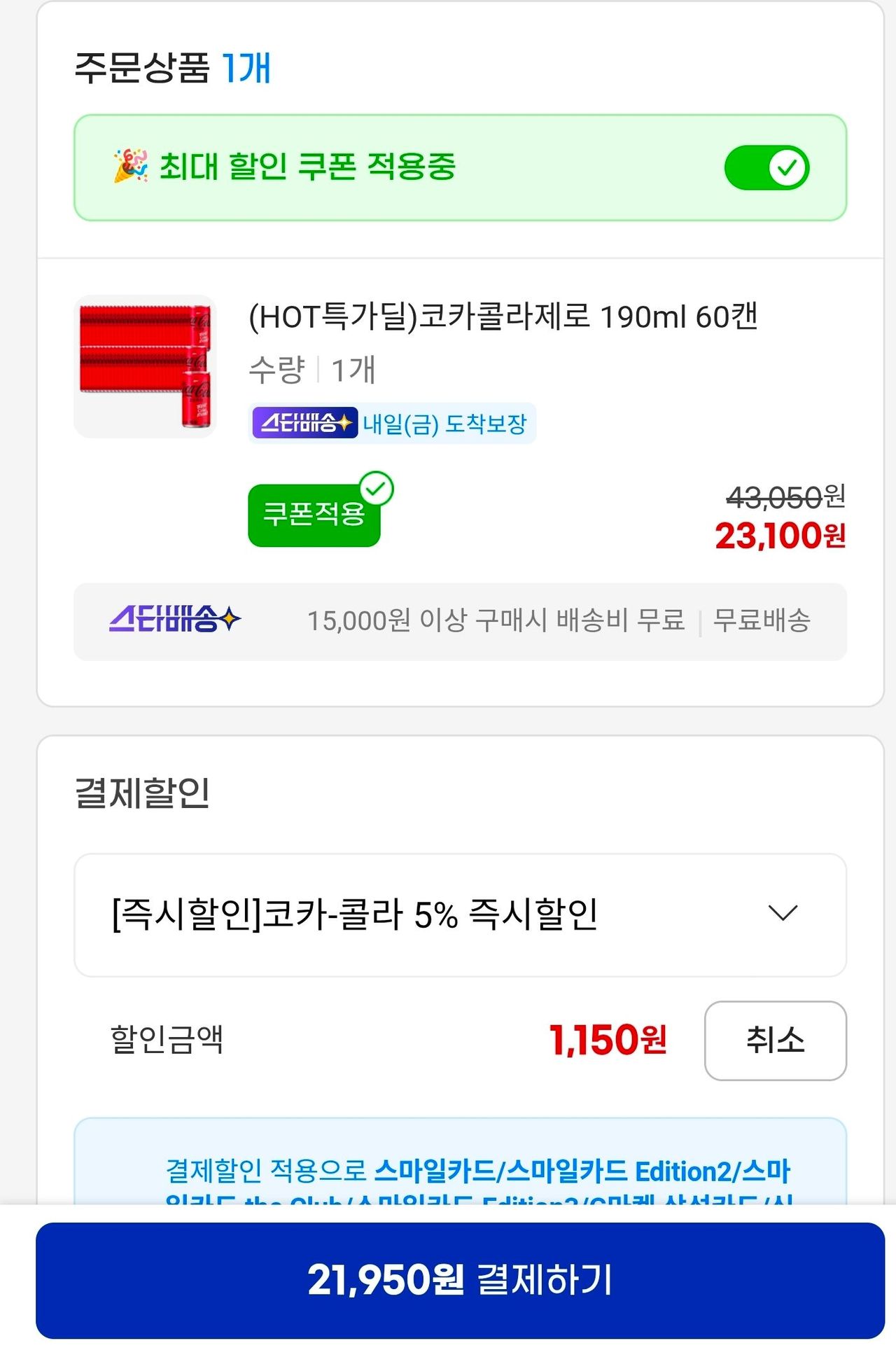Turn off the 최대 할인 쿠폰 적용중 toggle

click(x=766, y=168)
